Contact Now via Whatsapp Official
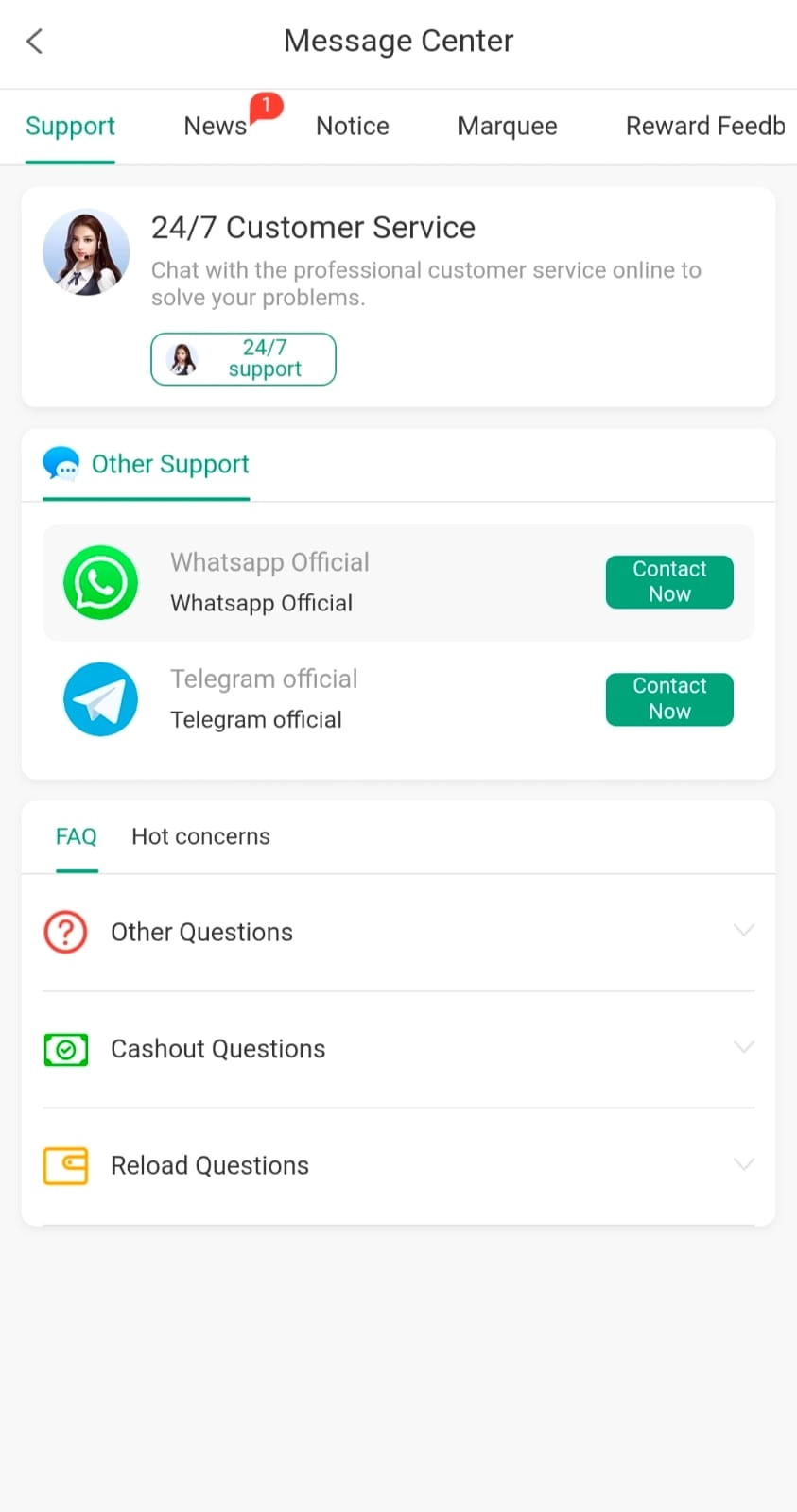 (x=668, y=581)
